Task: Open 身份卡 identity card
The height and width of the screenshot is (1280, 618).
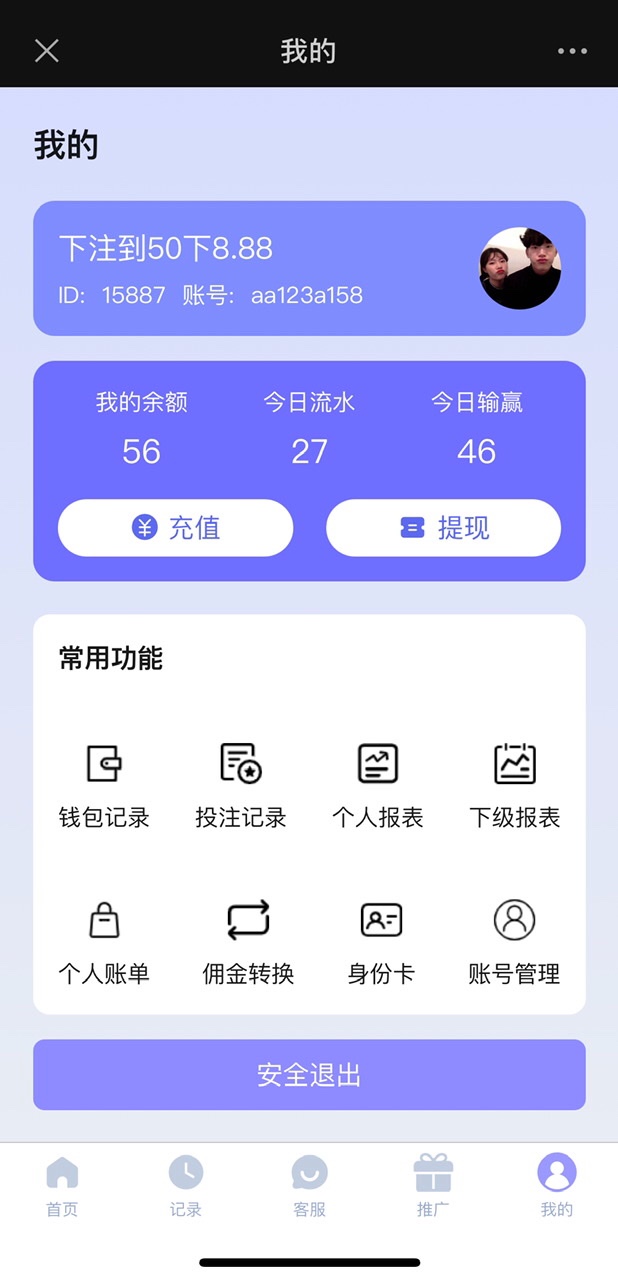Action: click(381, 940)
